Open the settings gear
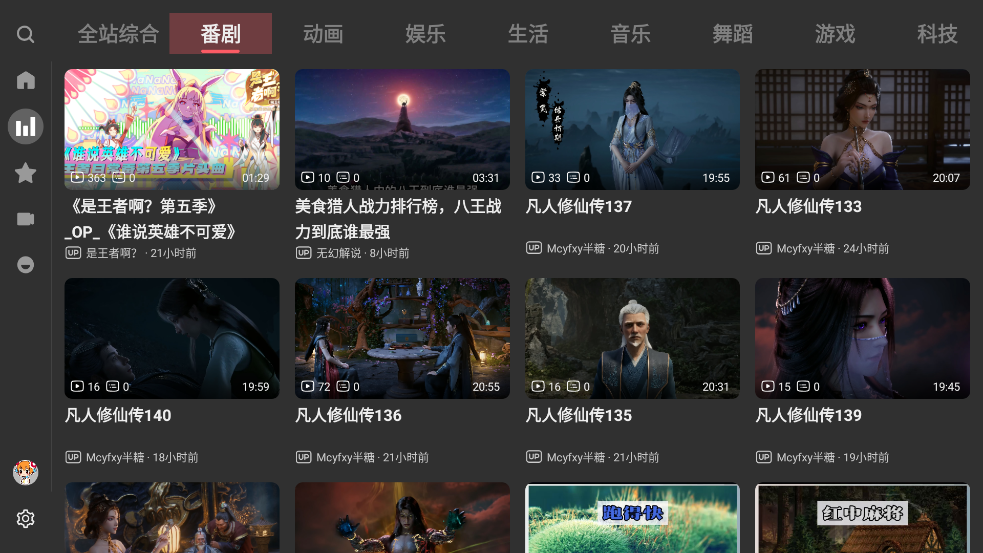983x553 pixels. pyautogui.click(x=26, y=518)
